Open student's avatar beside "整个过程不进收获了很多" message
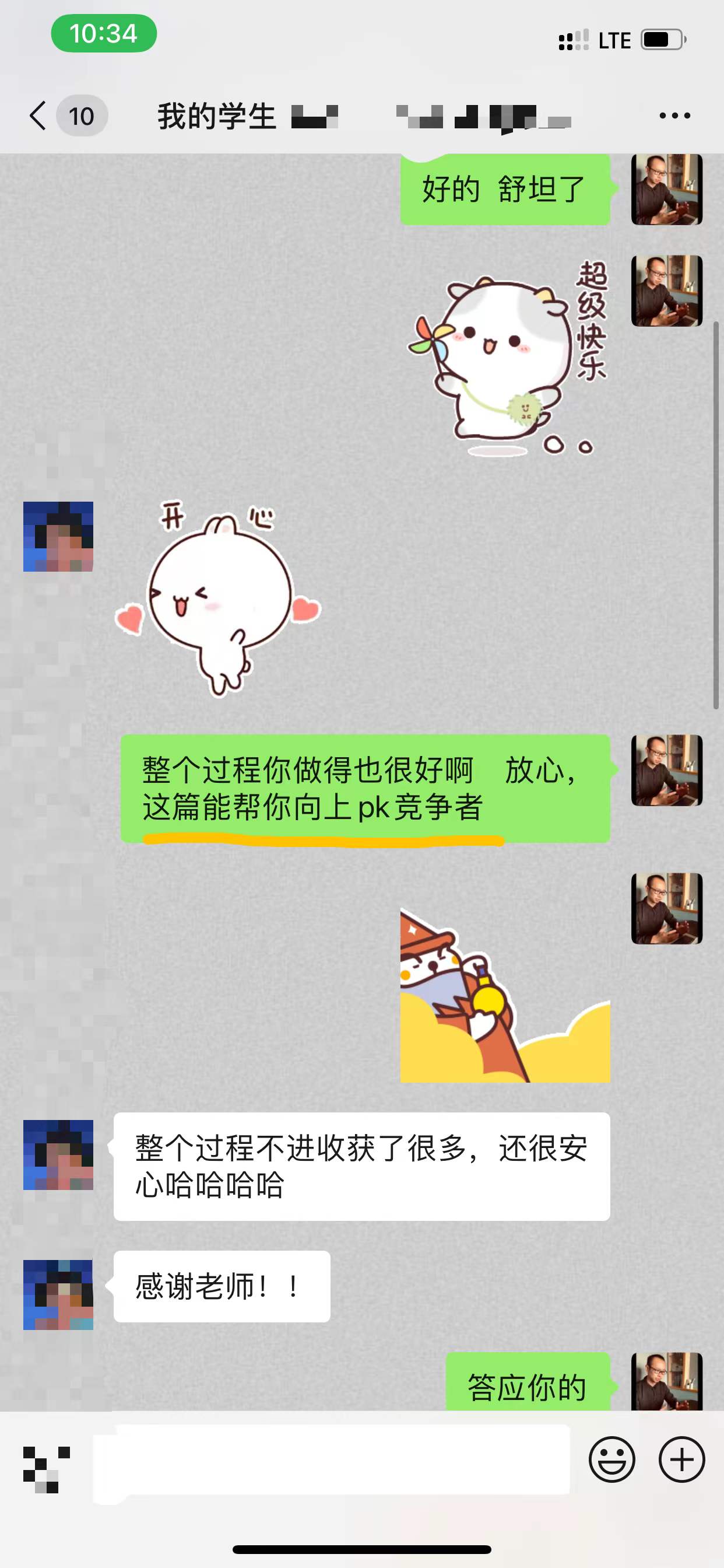The height and width of the screenshot is (1568, 724). pyautogui.click(x=58, y=1154)
